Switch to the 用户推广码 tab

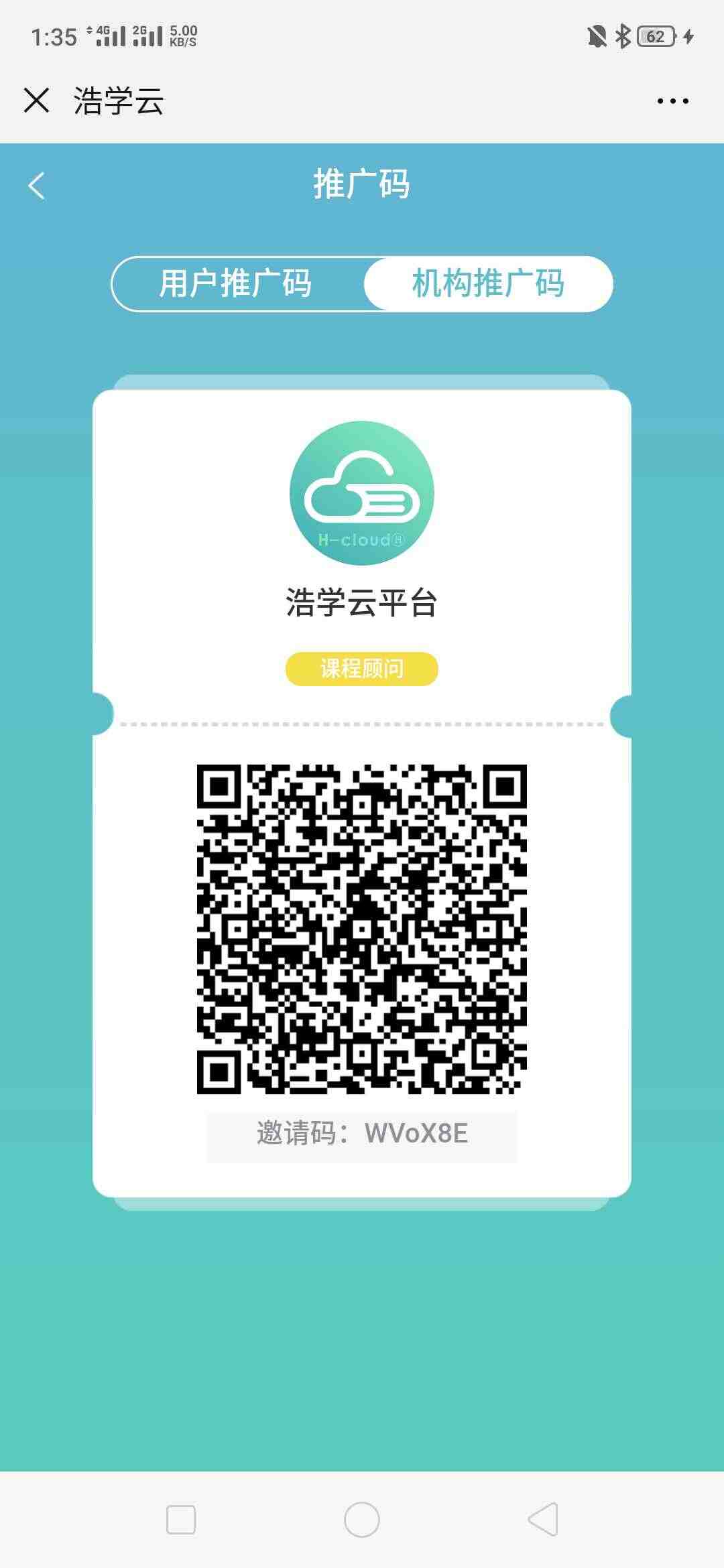[x=236, y=283]
